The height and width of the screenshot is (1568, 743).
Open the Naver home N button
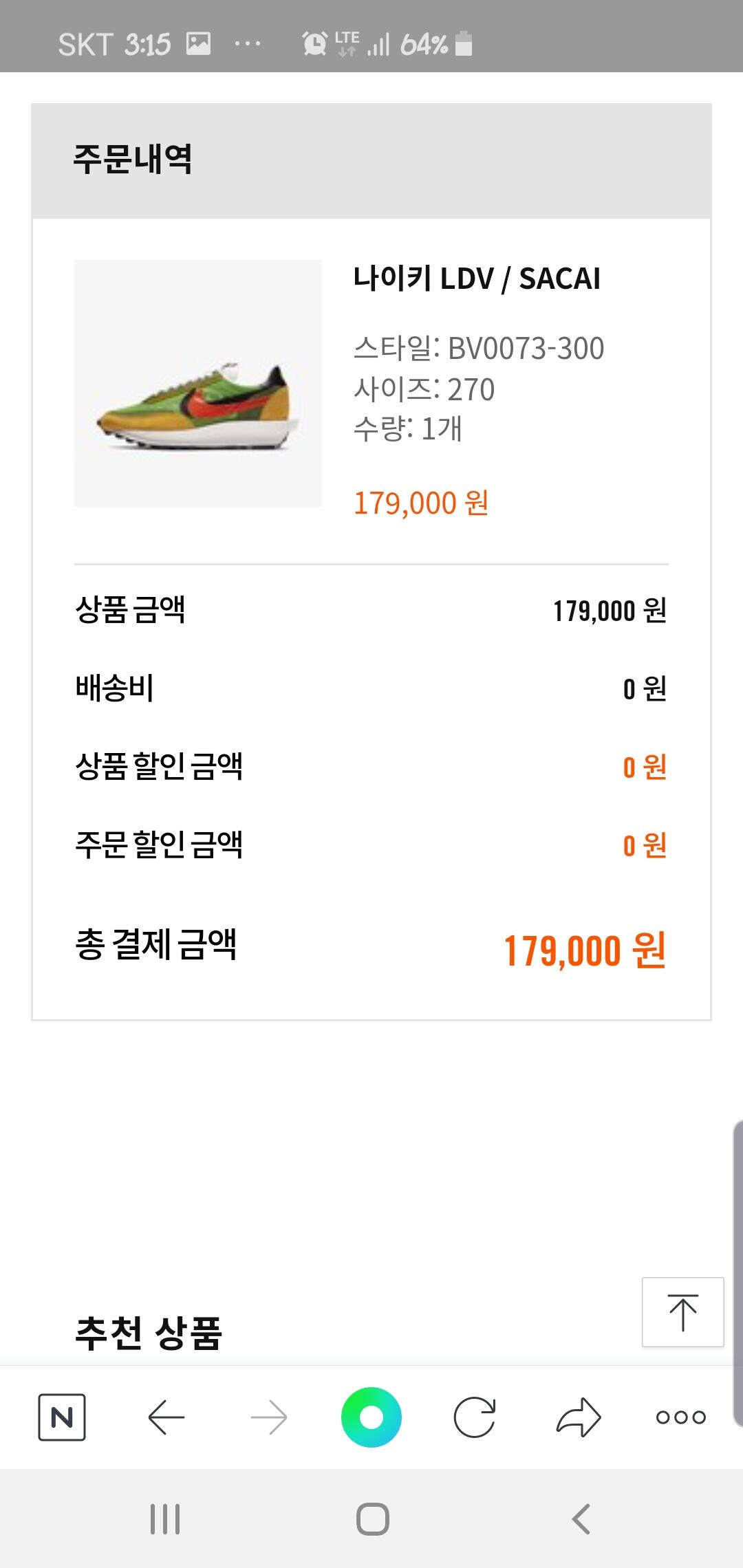pyautogui.click(x=62, y=1417)
